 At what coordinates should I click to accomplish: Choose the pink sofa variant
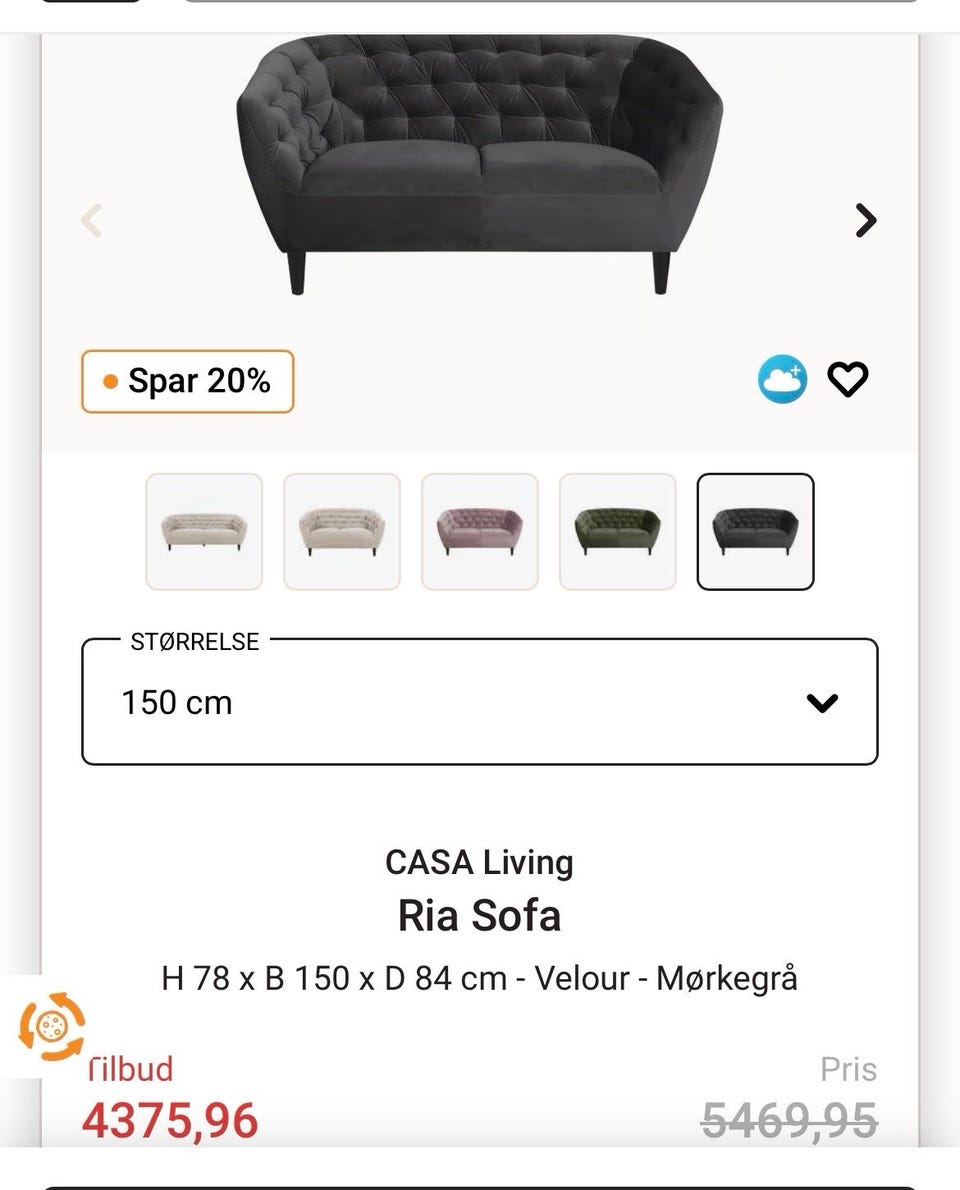click(479, 530)
